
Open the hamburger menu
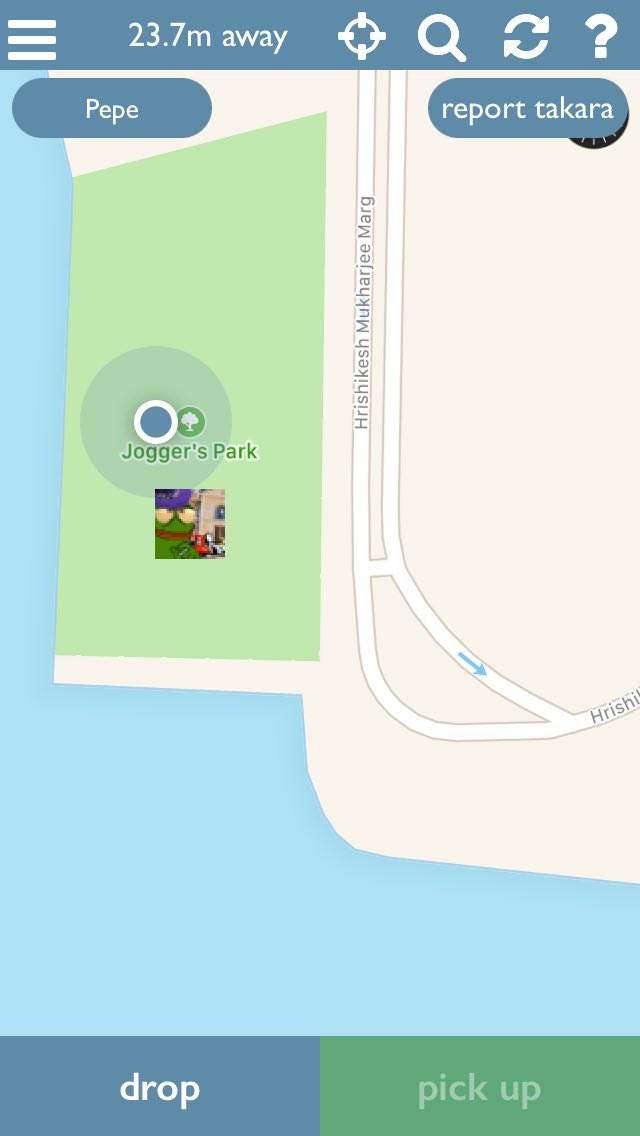click(x=31, y=39)
